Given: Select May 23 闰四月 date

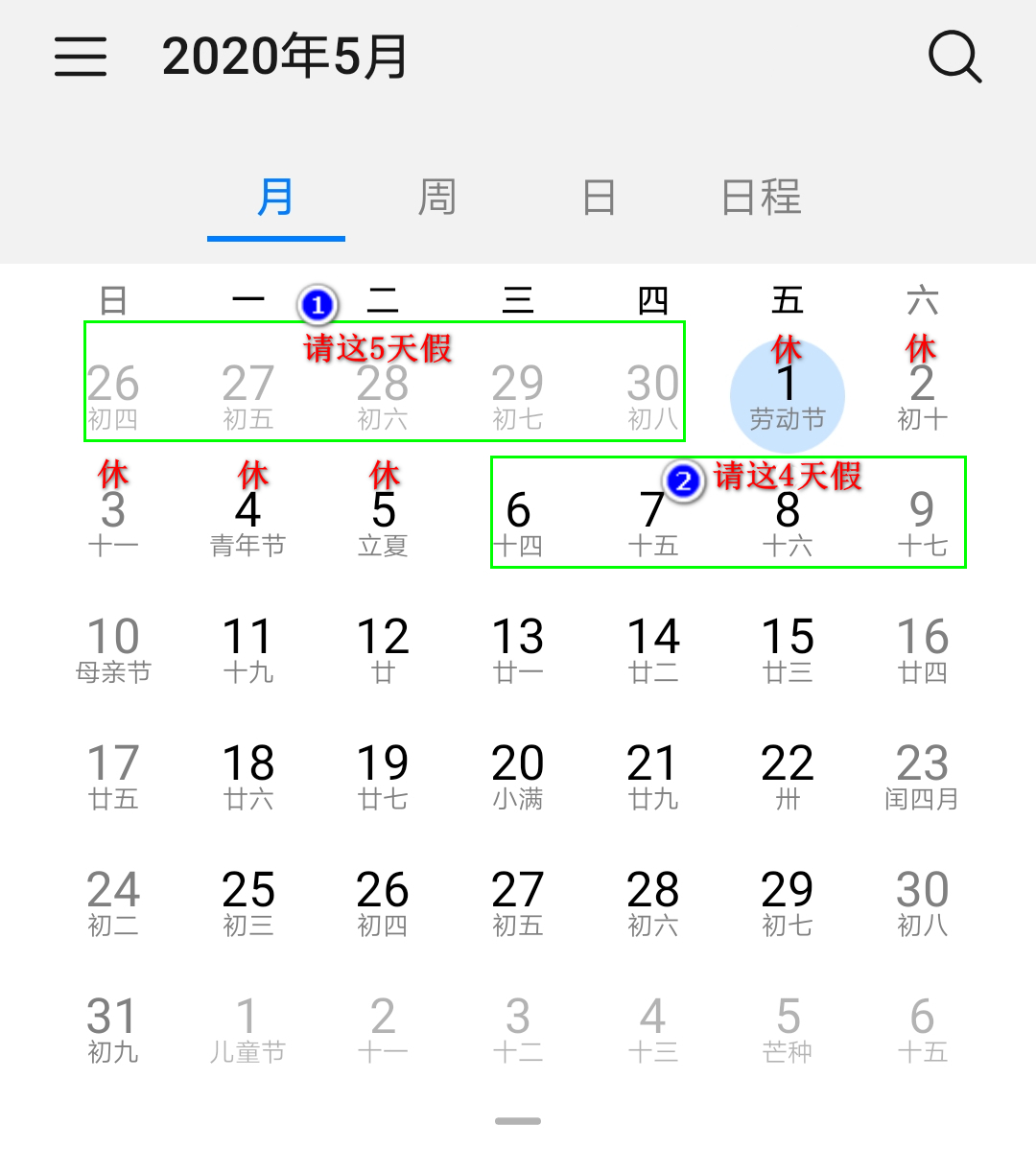Looking at the screenshot, I should pos(920,772).
